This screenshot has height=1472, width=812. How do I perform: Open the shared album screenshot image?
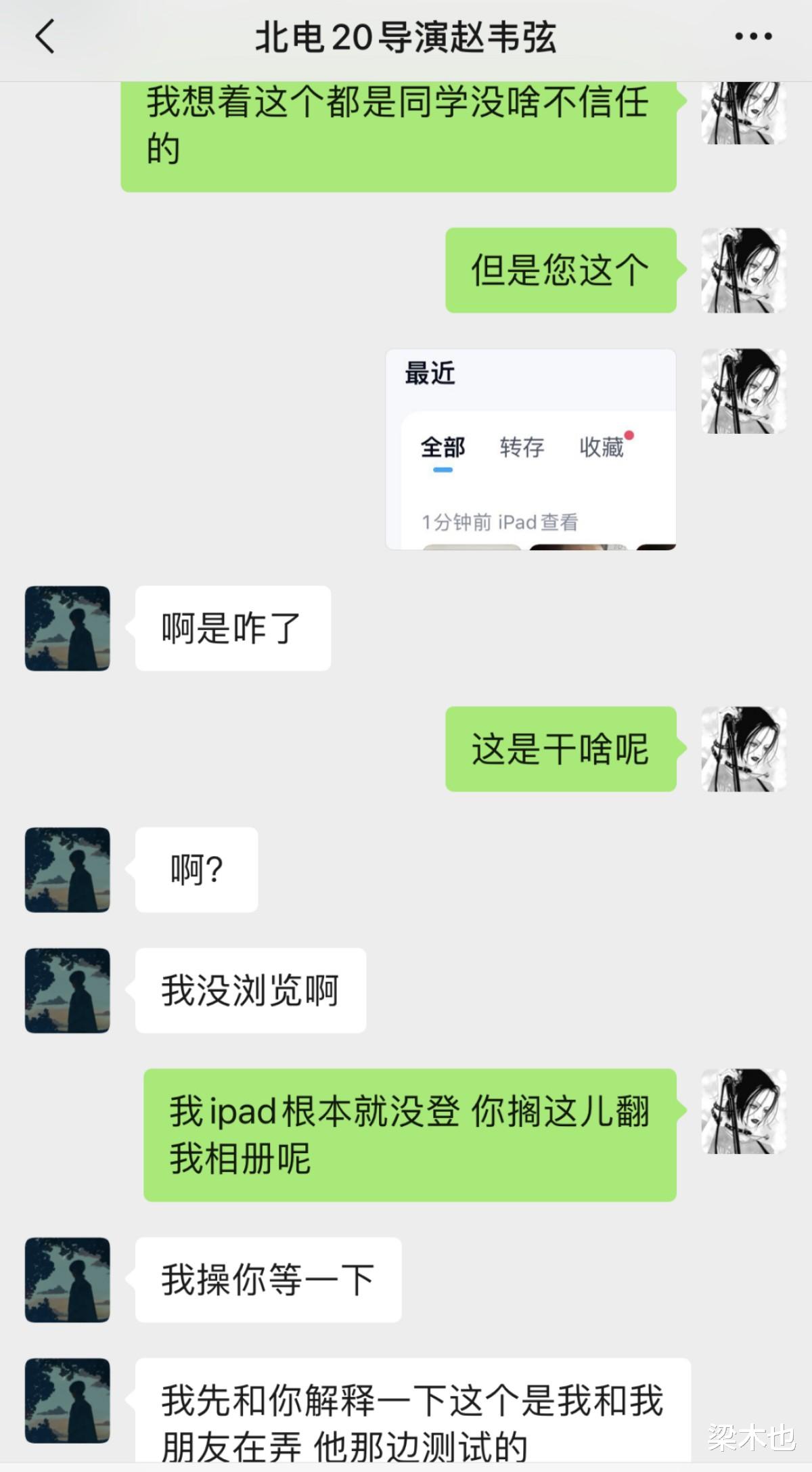[530, 450]
